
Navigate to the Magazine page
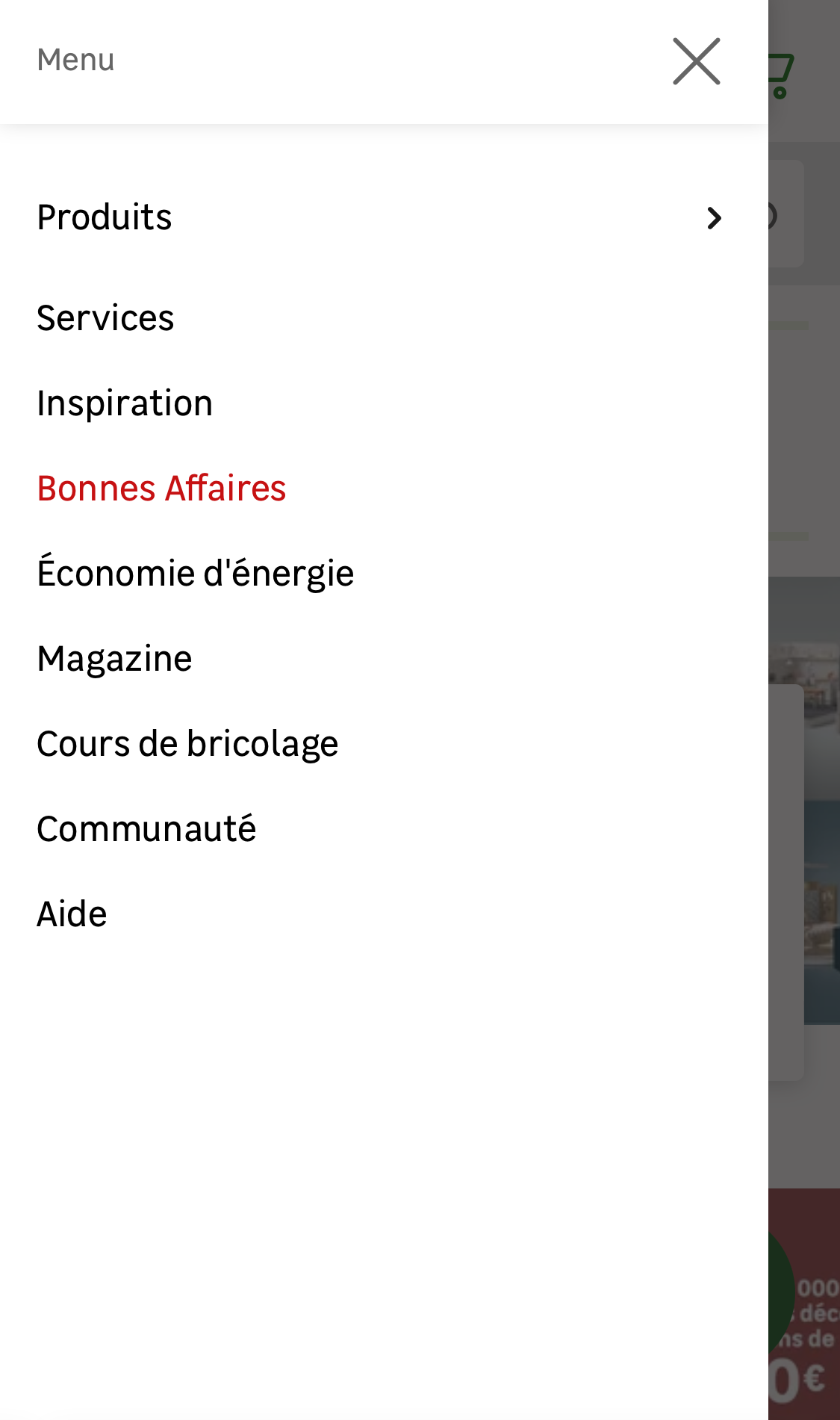coord(114,657)
